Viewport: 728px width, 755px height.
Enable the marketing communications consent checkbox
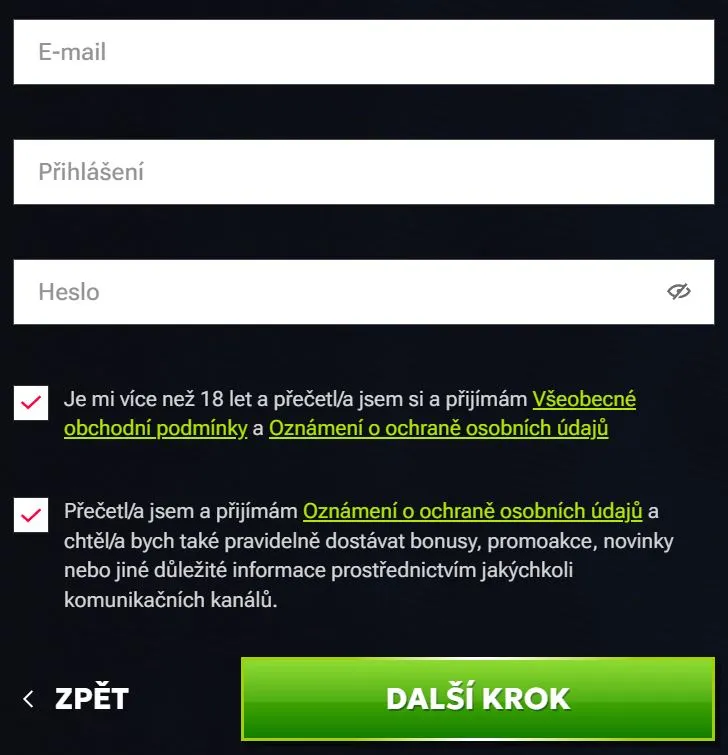(30, 516)
